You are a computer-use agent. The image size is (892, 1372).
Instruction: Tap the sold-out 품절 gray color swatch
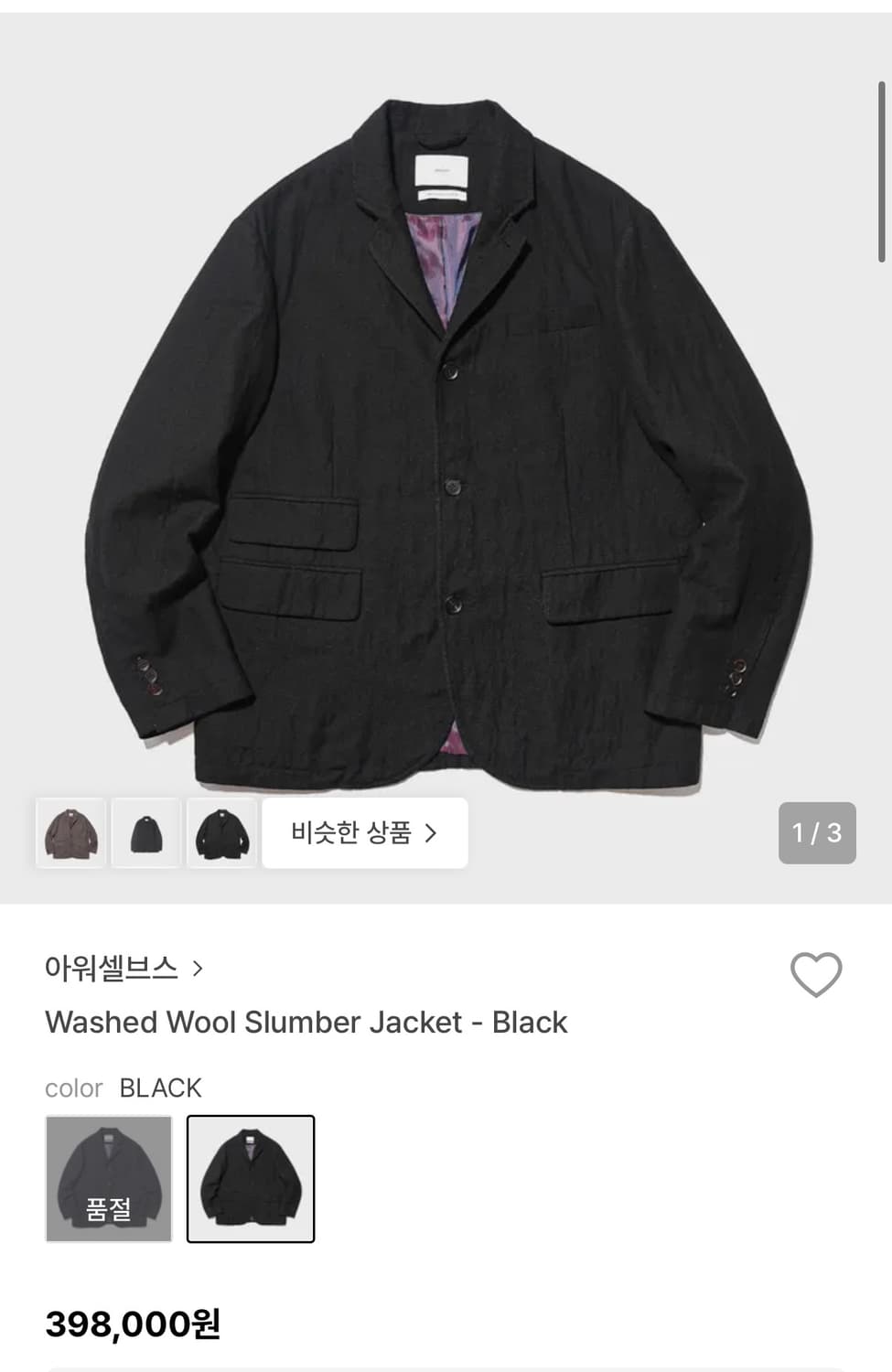tap(108, 1179)
